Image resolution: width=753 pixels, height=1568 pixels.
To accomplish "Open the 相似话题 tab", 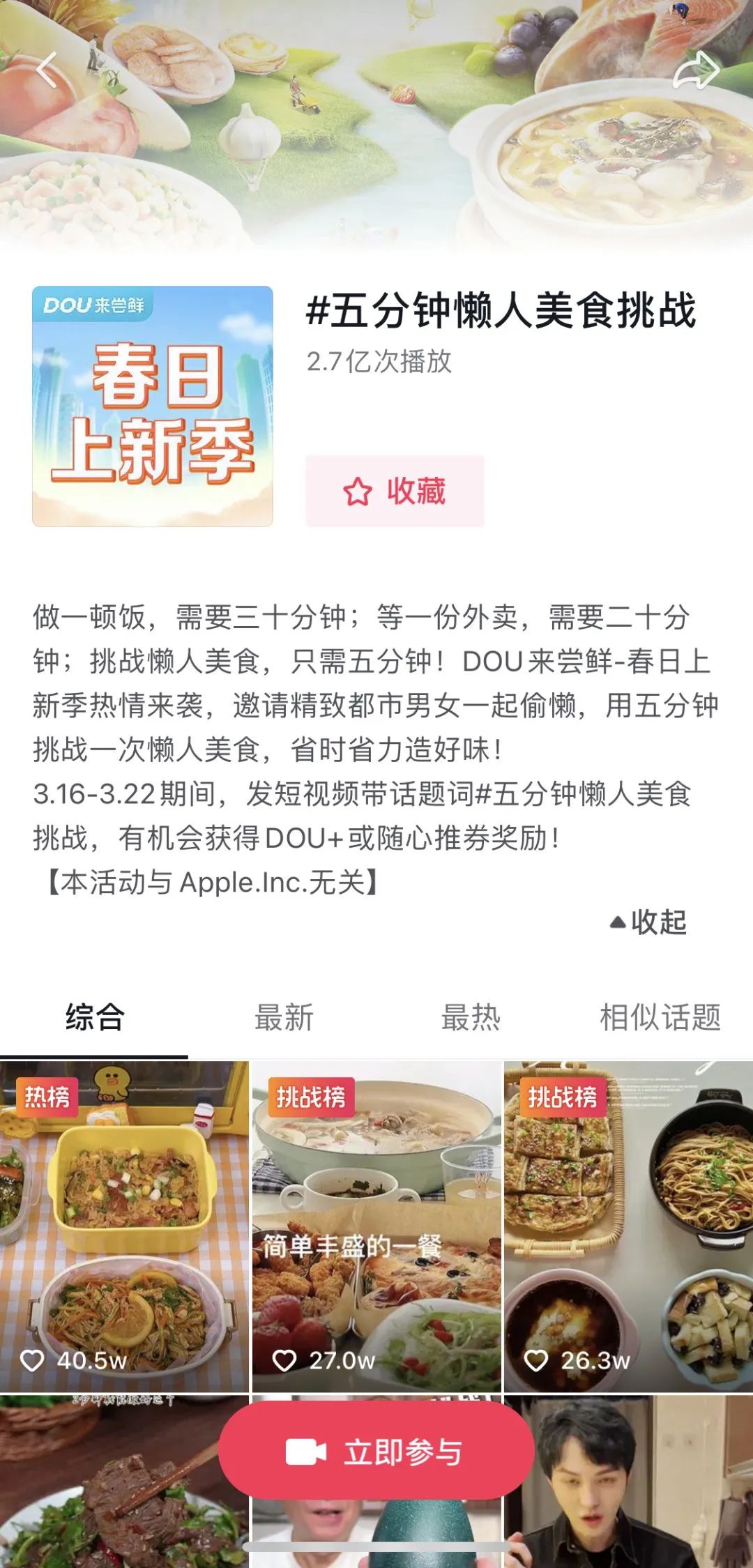I will coord(660,1017).
